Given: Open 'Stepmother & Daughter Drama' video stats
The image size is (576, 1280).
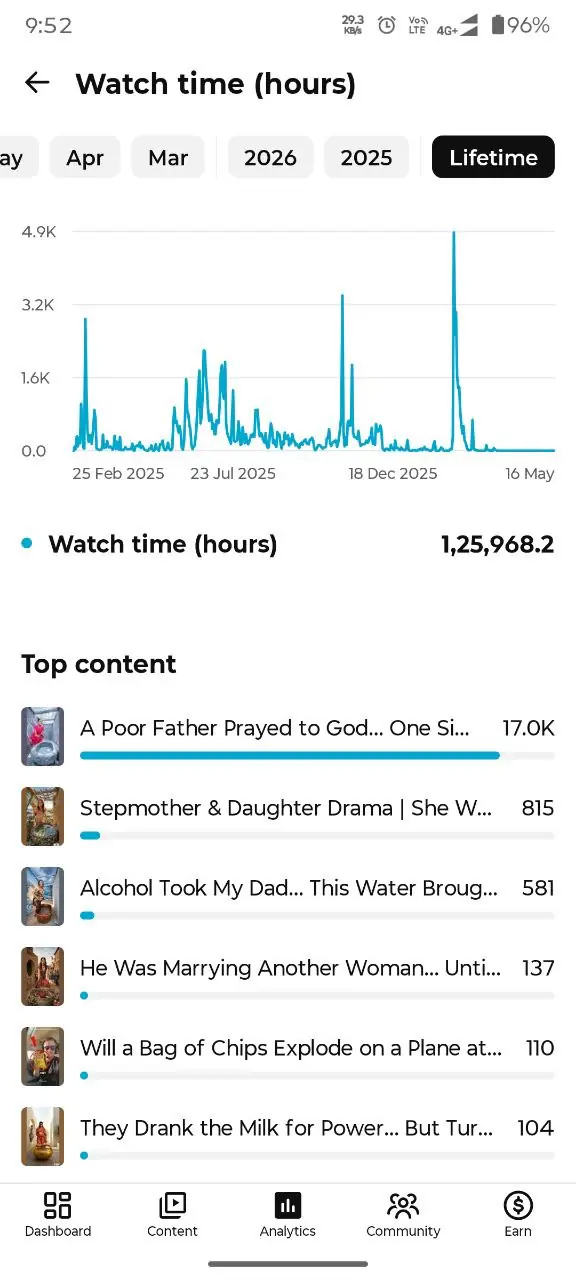Looking at the screenshot, I should (288, 816).
